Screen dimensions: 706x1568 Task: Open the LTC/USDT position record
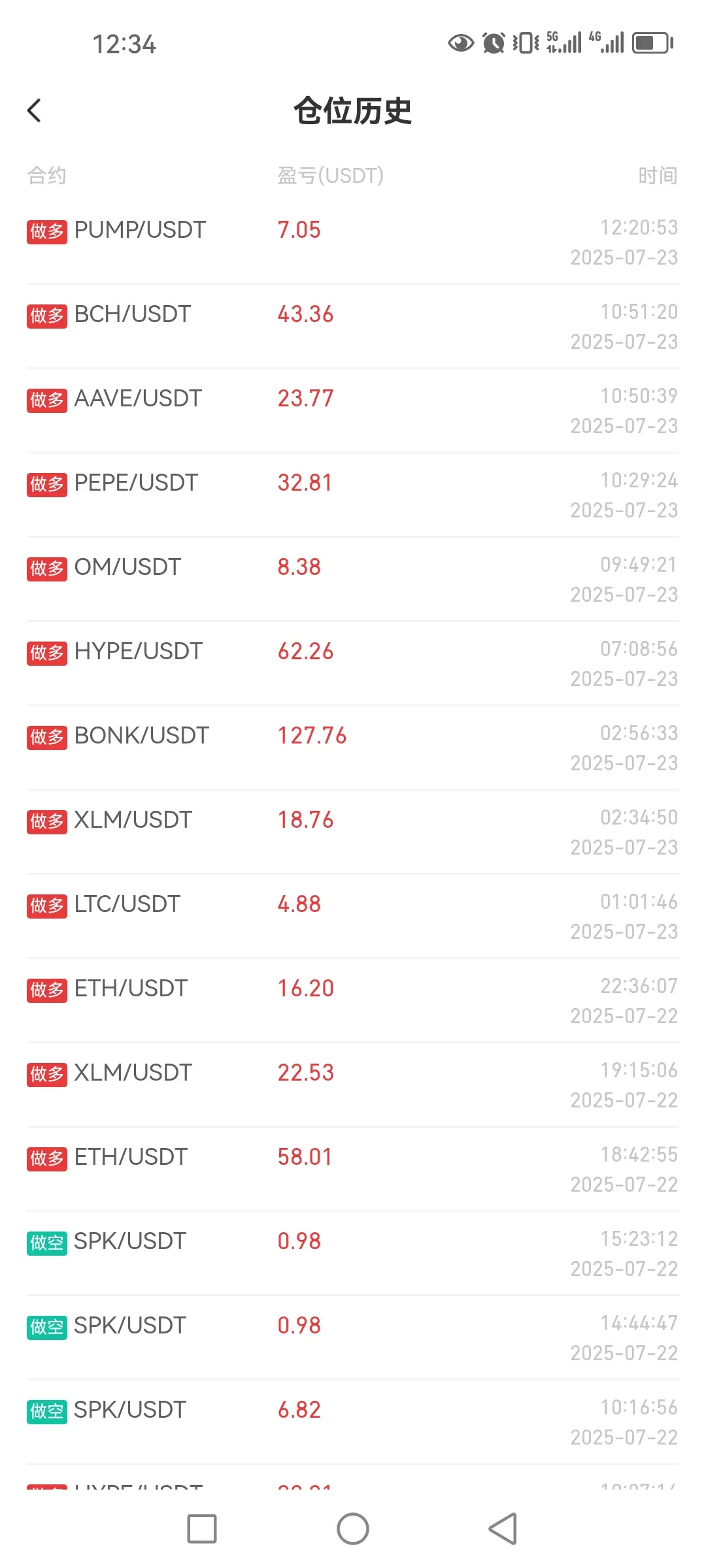click(353, 917)
